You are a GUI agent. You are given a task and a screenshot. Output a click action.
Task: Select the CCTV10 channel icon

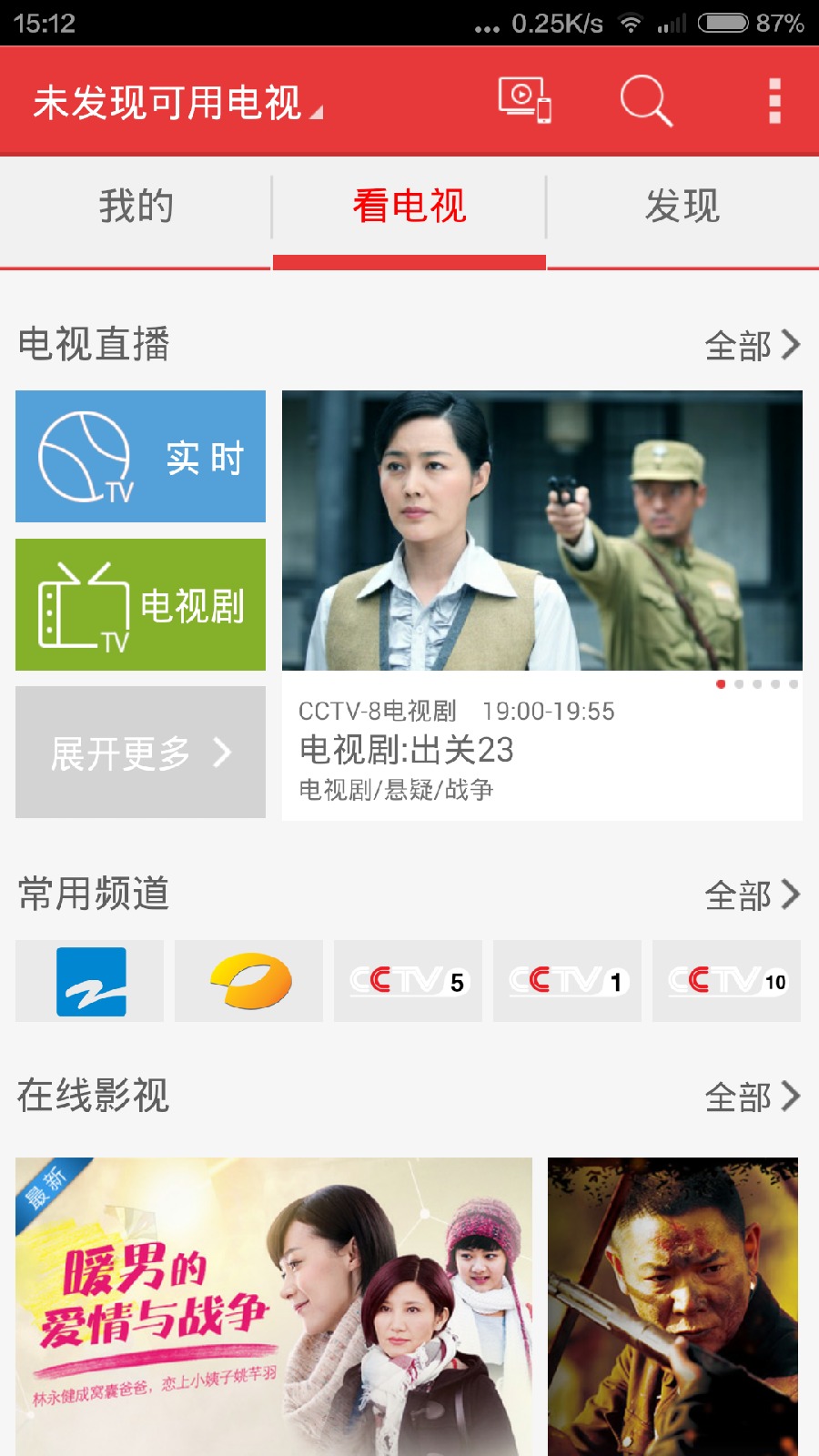[x=725, y=981]
